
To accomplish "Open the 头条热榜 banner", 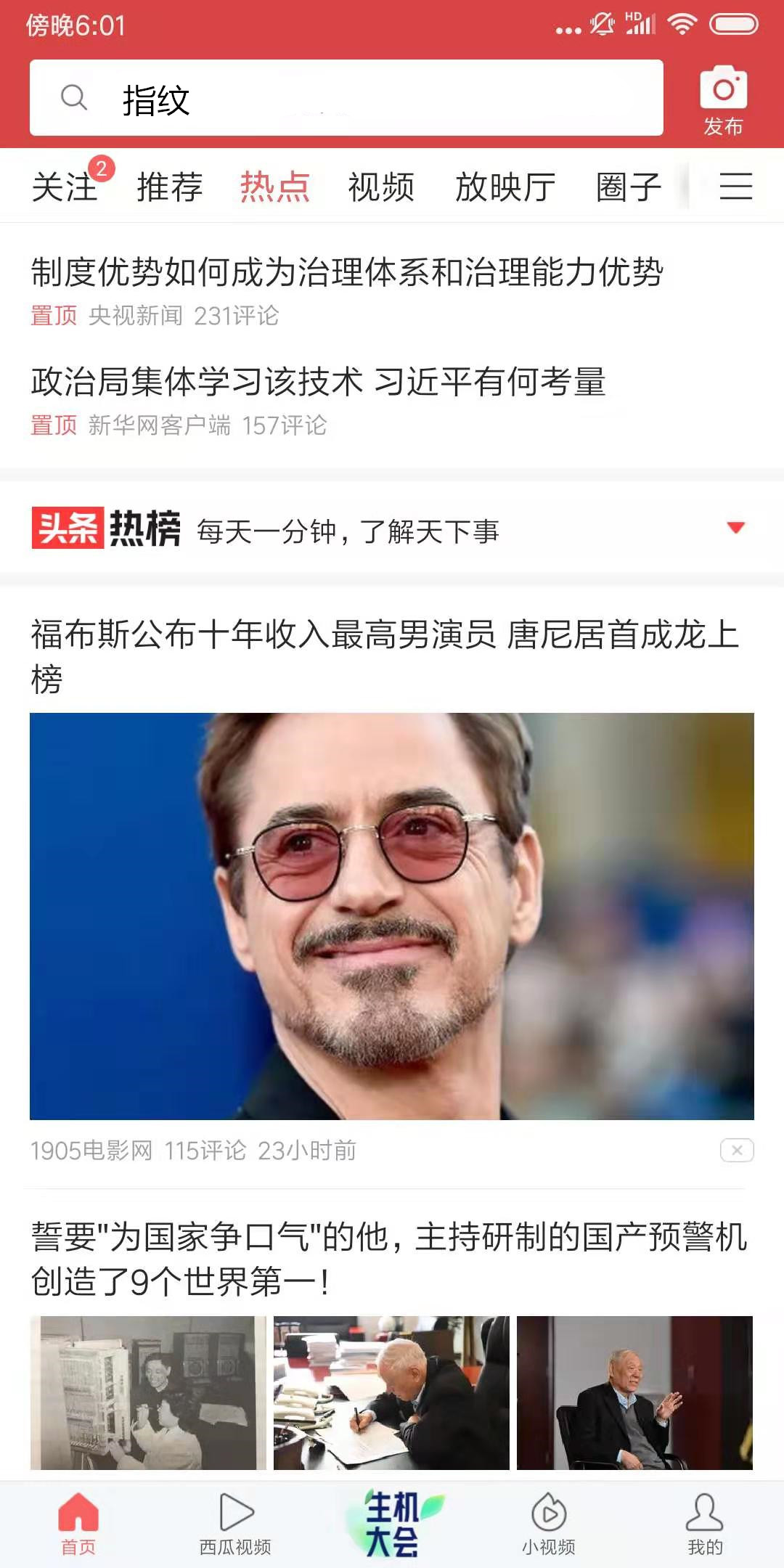I will (x=290, y=530).
